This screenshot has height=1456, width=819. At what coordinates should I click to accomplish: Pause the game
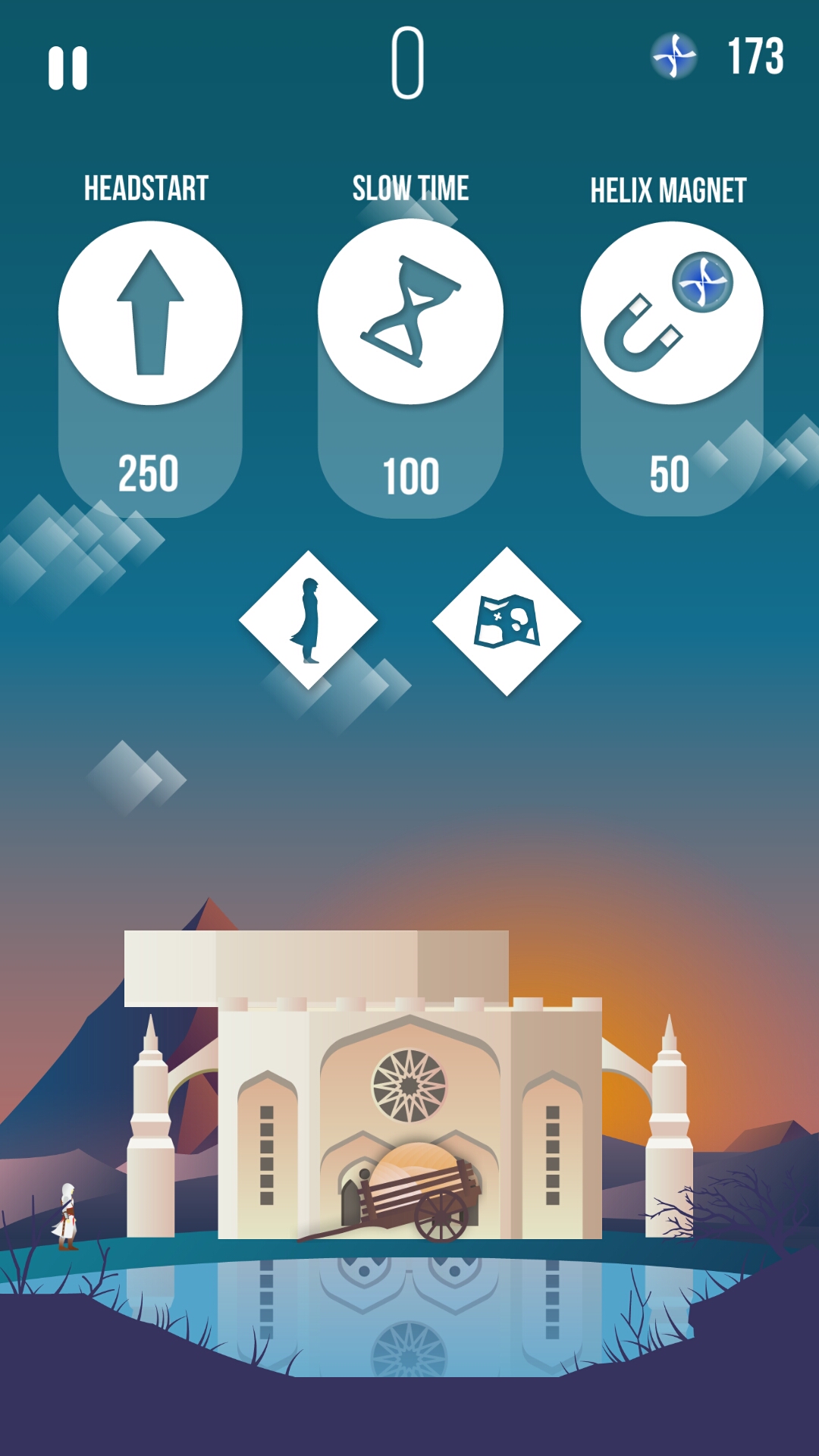67,68
